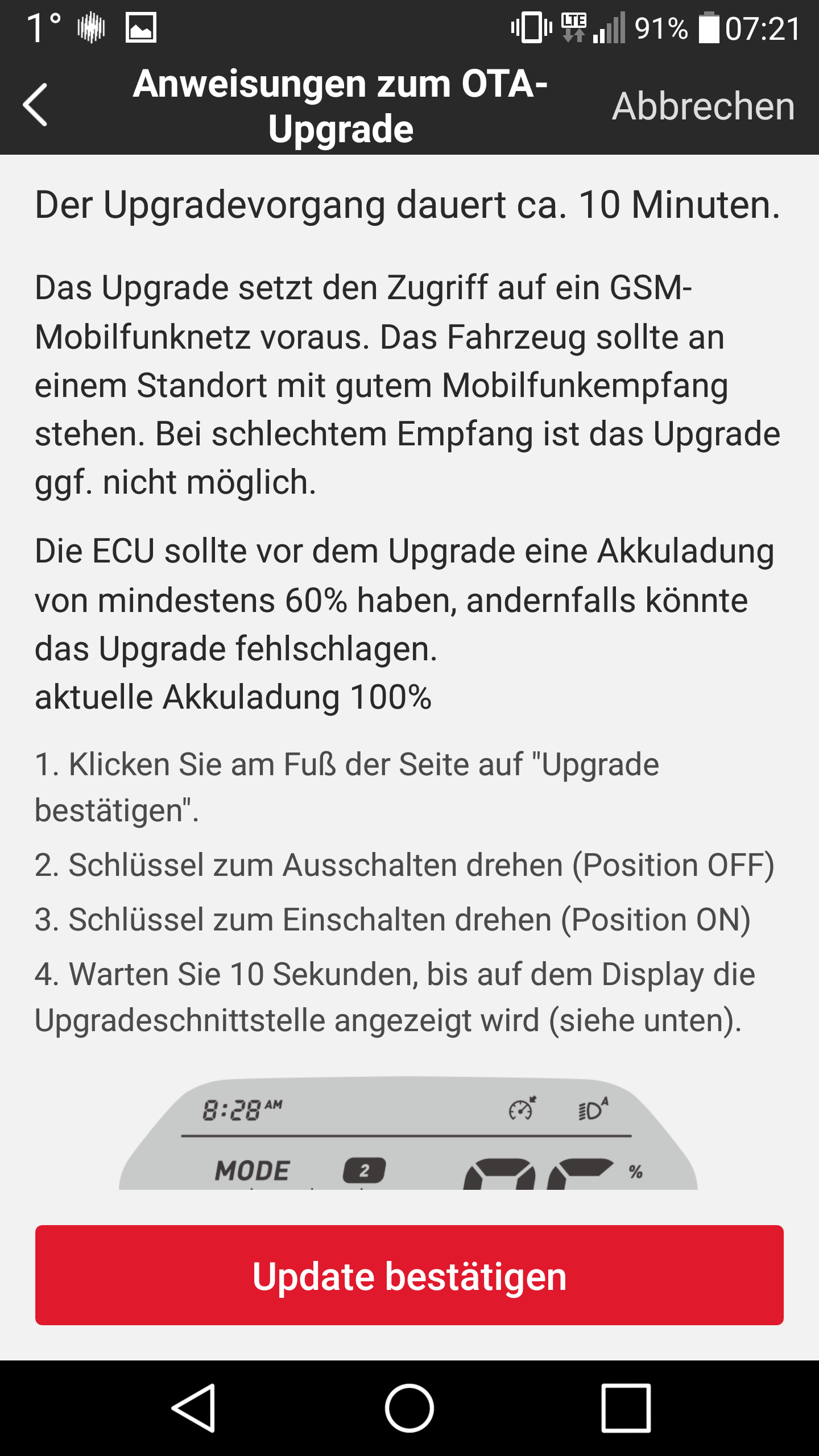Open the recent apps overview

coord(626,1408)
